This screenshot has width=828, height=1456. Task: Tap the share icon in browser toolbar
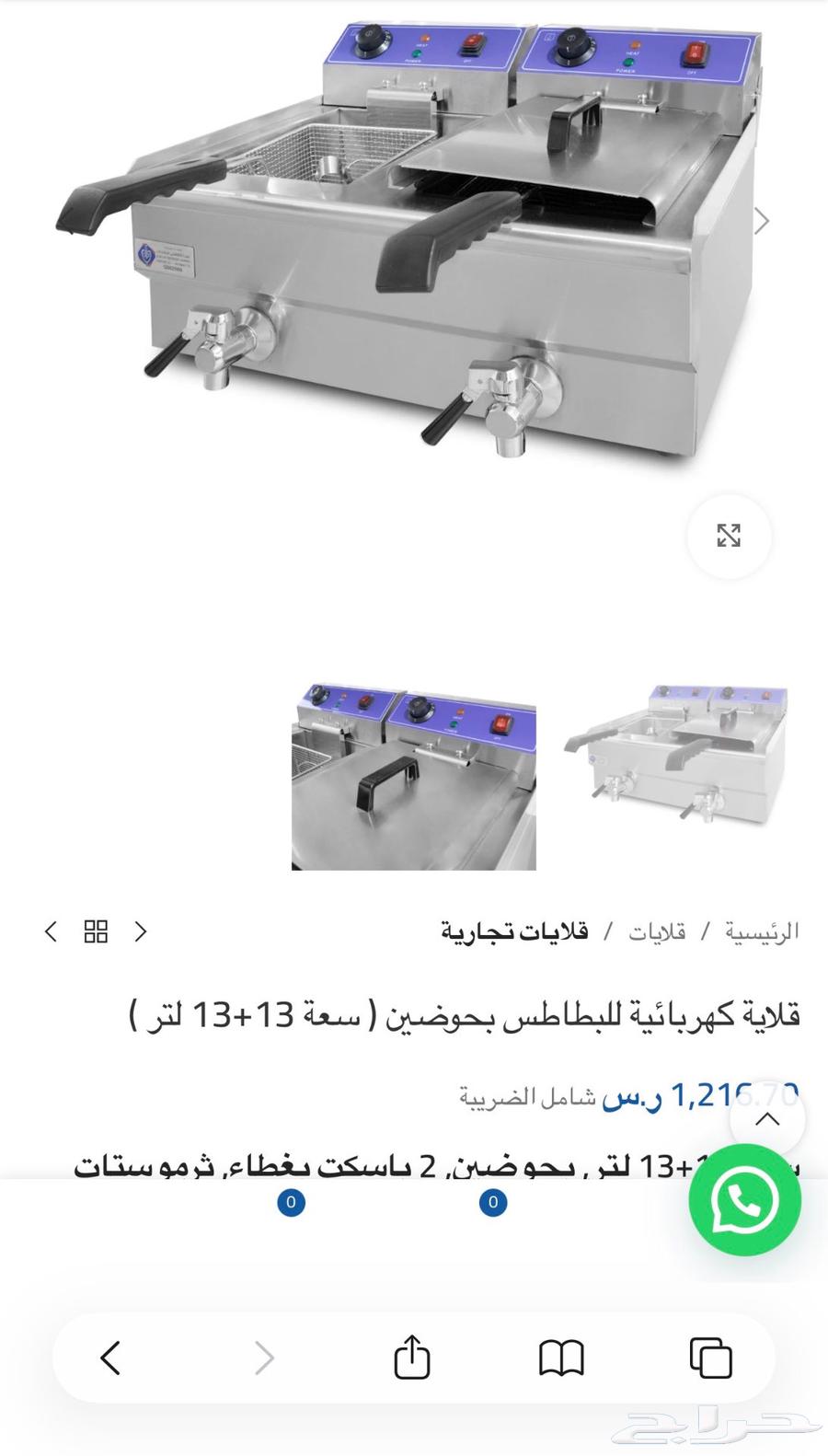pos(413,1356)
